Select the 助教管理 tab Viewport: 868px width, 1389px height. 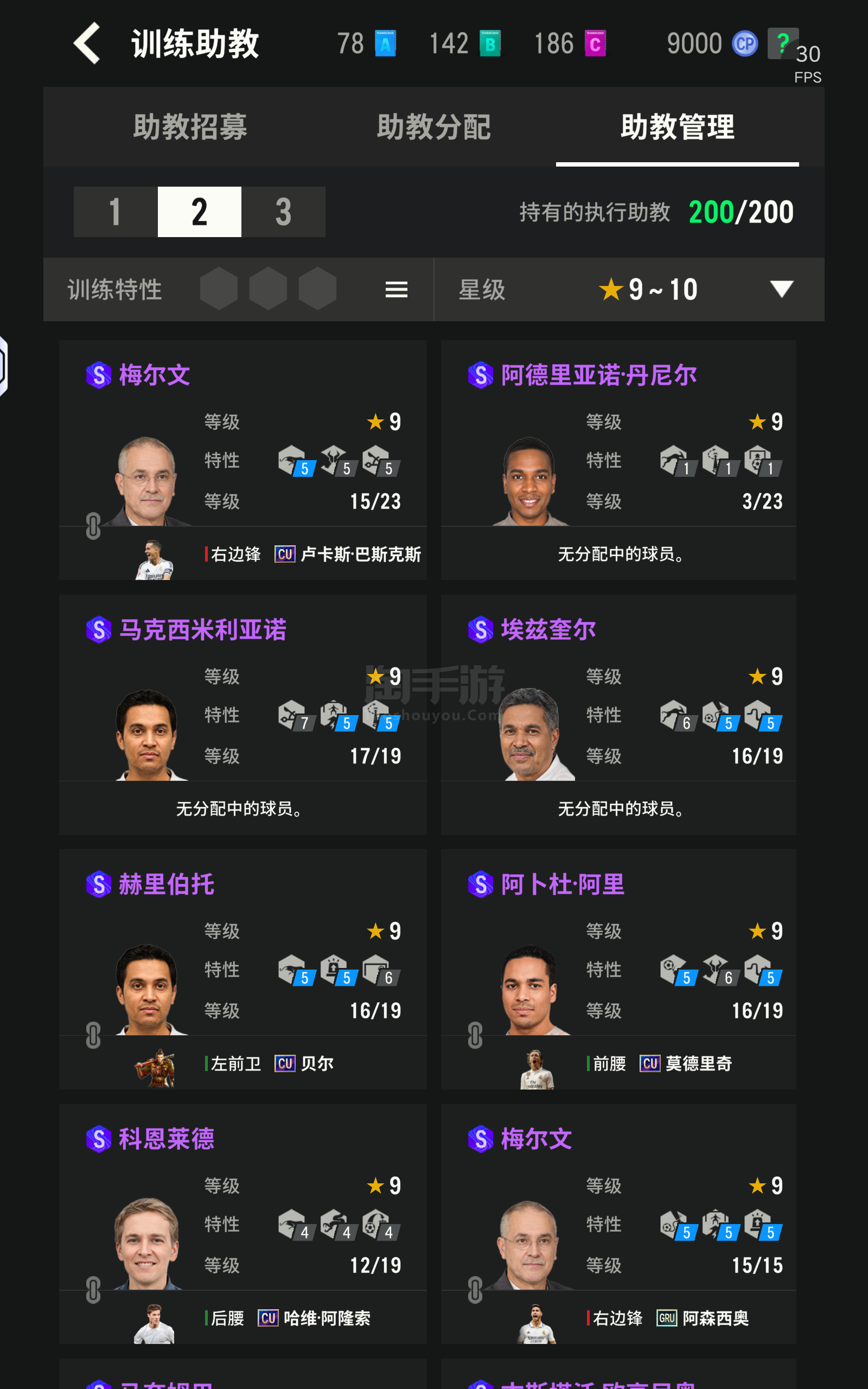click(677, 127)
